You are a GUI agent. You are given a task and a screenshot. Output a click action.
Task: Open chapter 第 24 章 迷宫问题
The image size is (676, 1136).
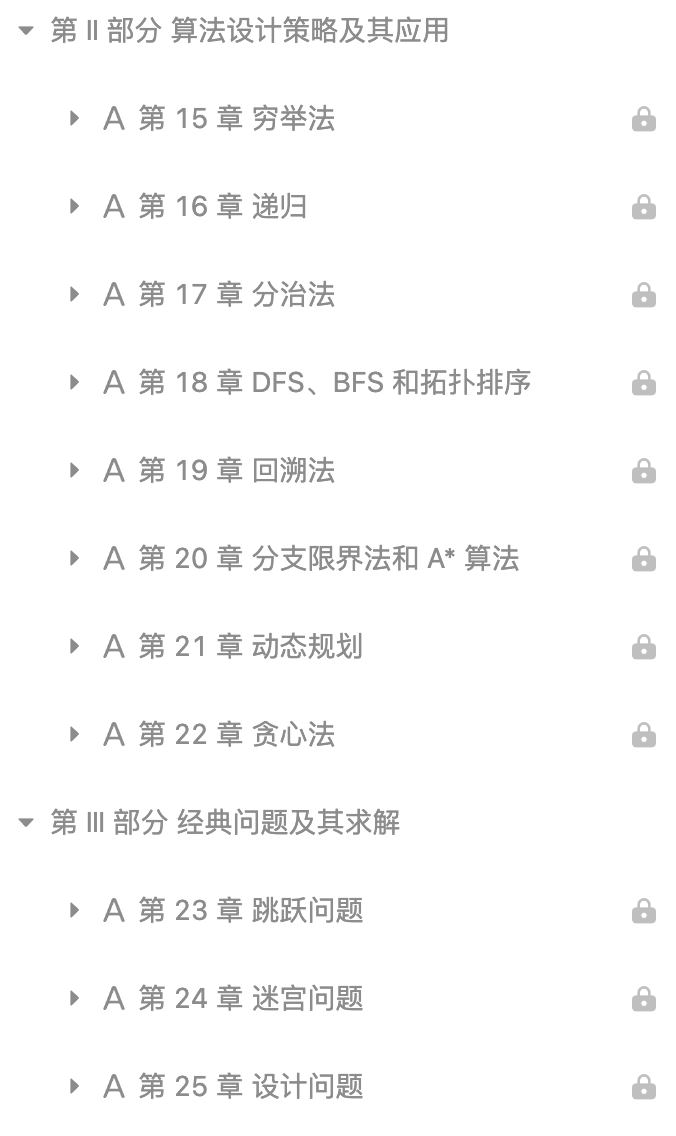coord(250,999)
